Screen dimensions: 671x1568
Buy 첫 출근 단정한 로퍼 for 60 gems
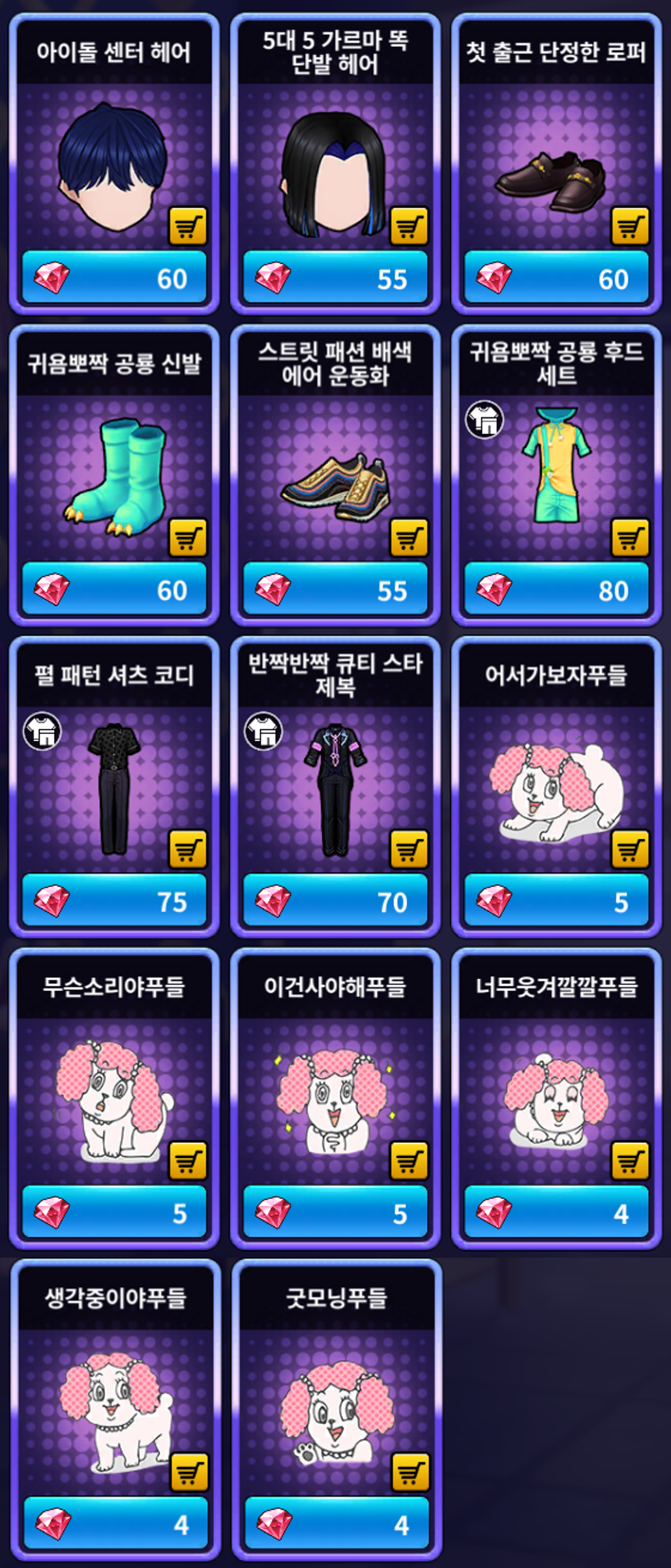coord(556,278)
